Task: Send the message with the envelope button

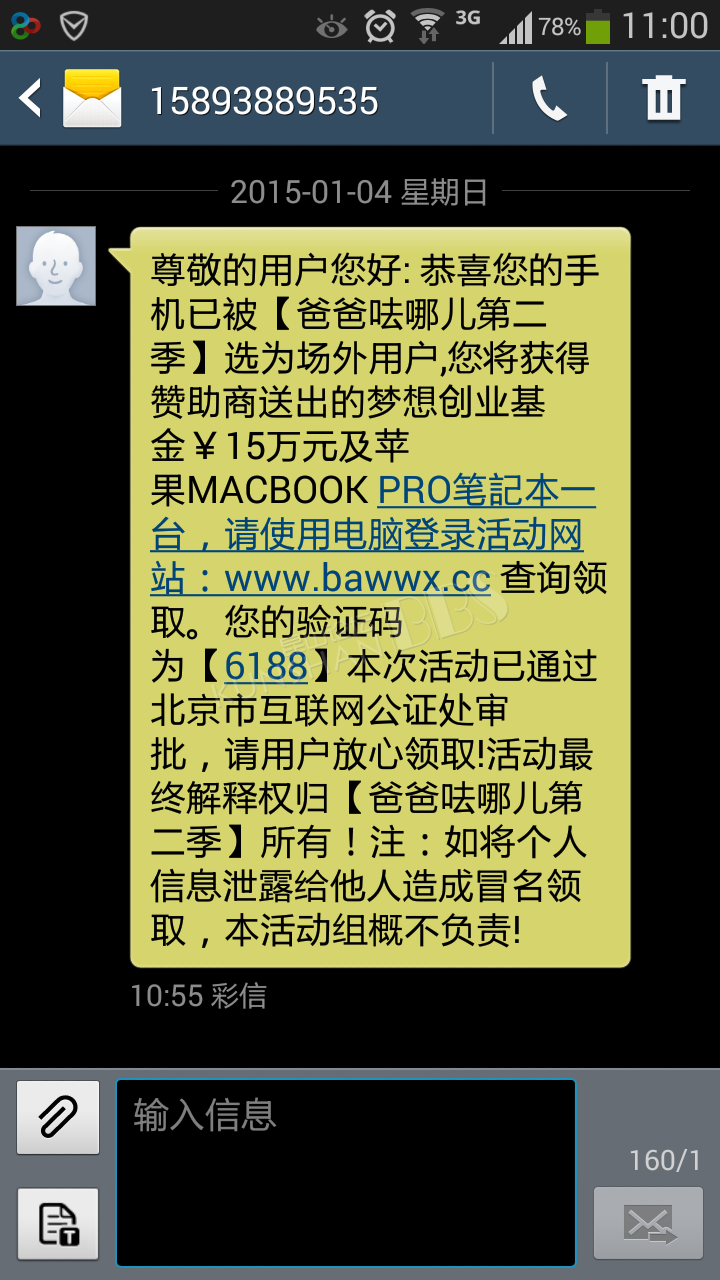Action: tap(648, 1224)
